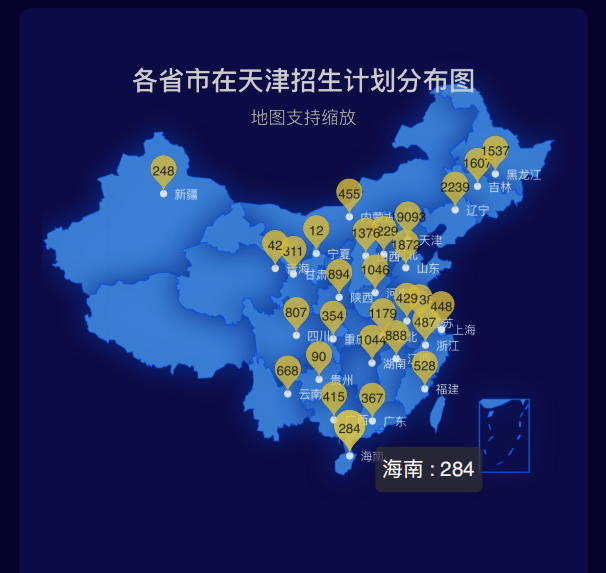This screenshot has width=606, height=573.
Task: Show details of 辽宁's 2239 marker
Action: [x=455, y=187]
